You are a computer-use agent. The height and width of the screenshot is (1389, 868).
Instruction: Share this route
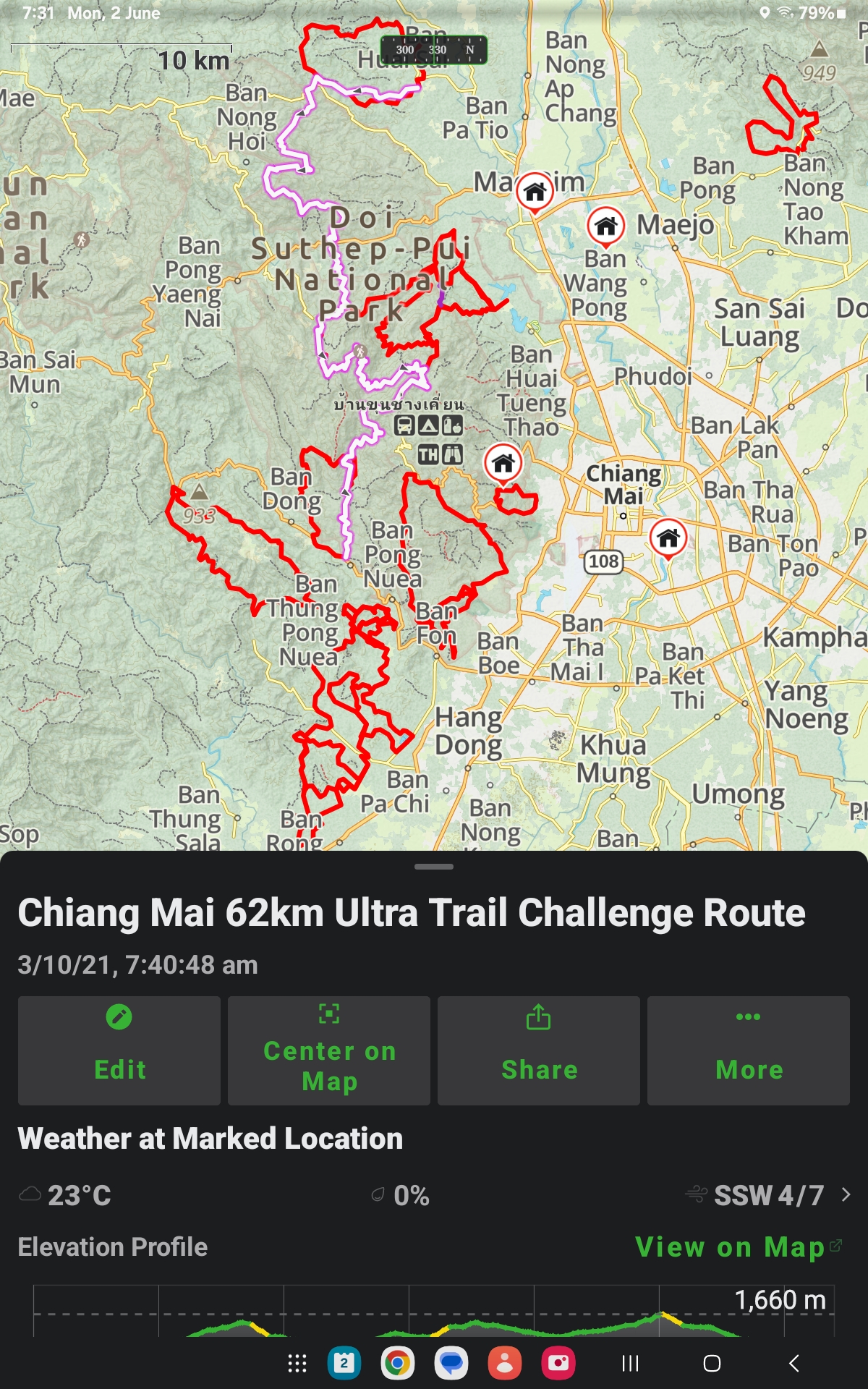point(539,1050)
